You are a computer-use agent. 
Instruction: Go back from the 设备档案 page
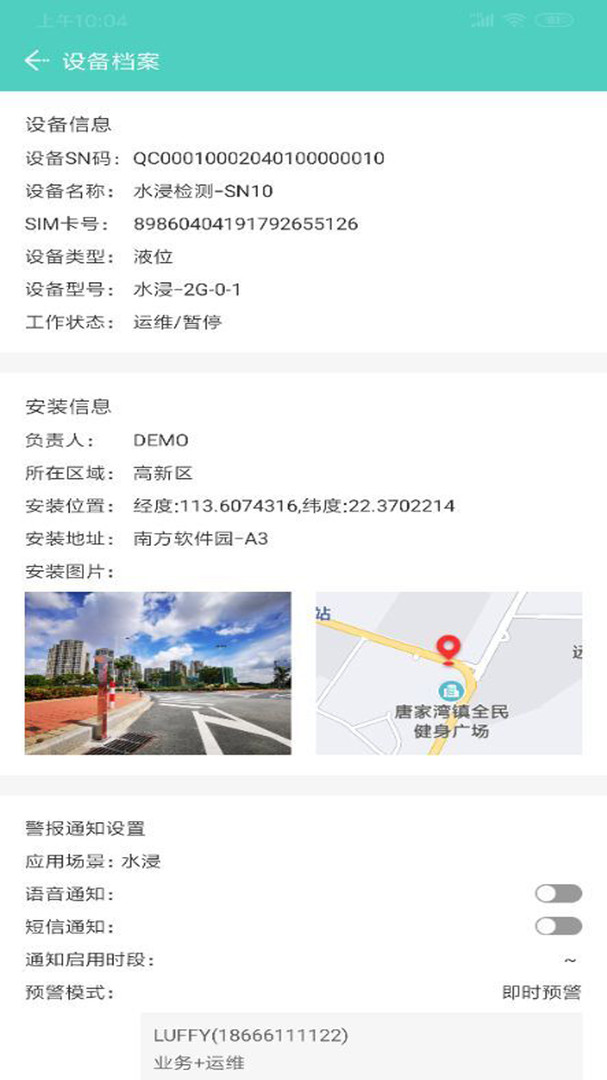(37, 61)
